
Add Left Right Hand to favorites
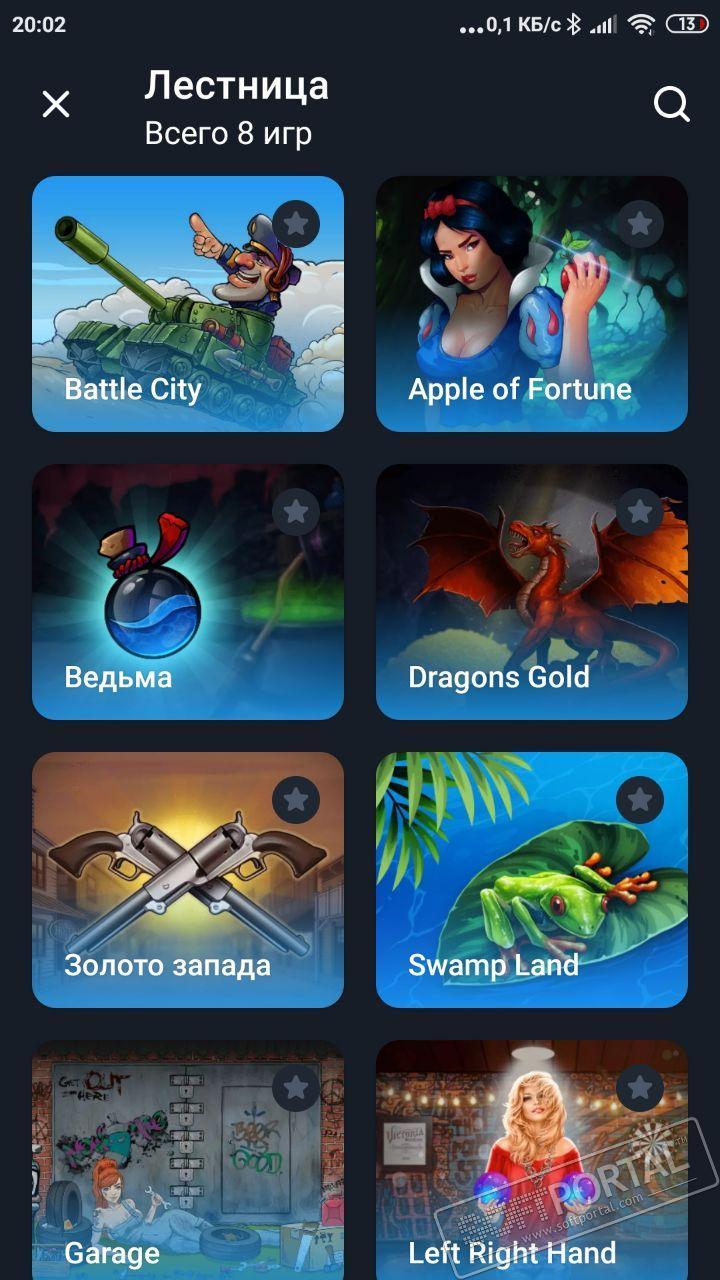pos(640,1088)
